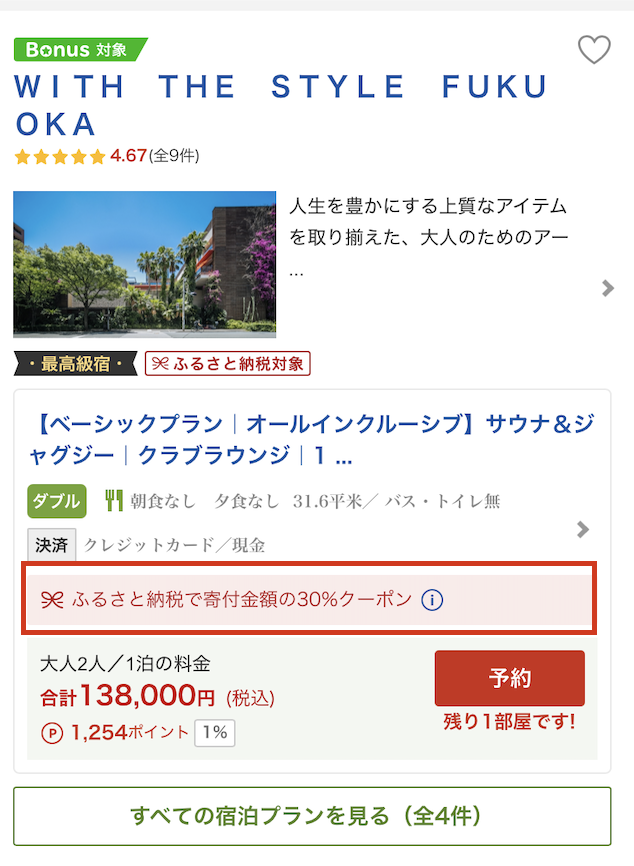Open the hotel exterior photo
The height and width of the screenshot is (866, 634).
pos(144,264)
